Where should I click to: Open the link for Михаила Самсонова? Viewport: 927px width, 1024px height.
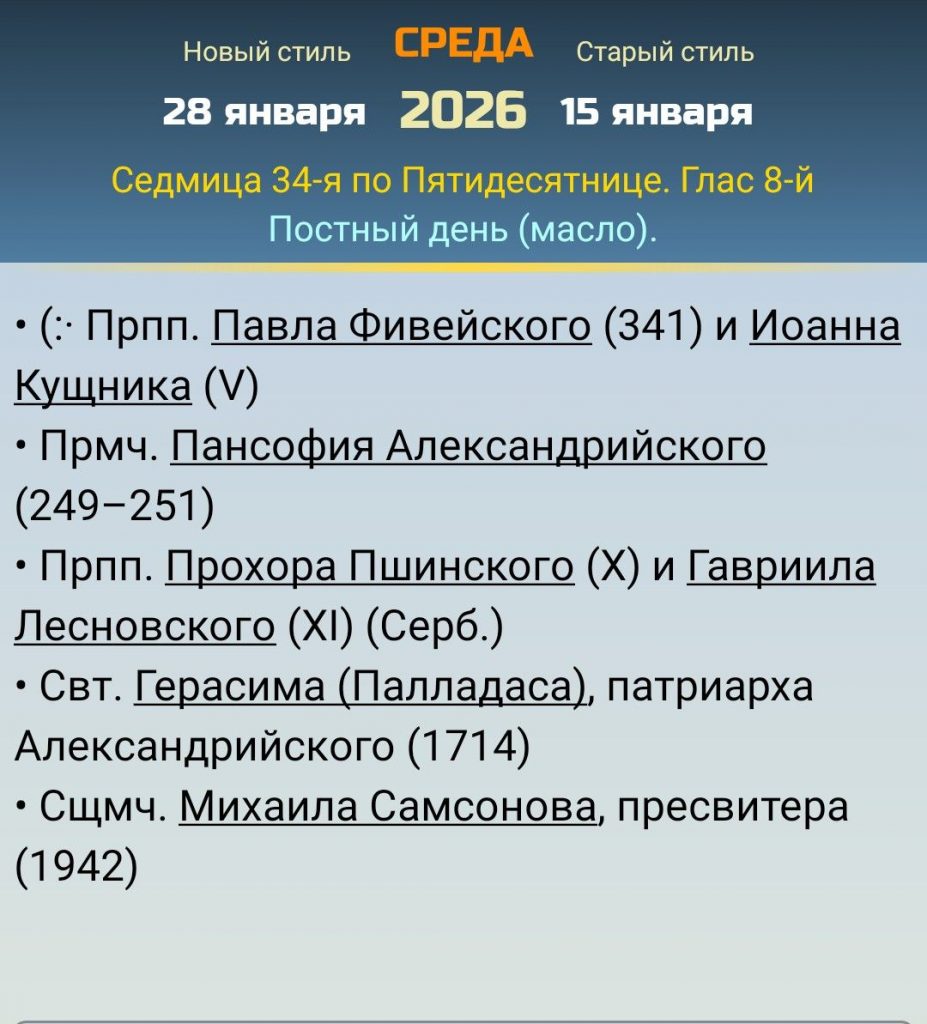coord(388,808)
